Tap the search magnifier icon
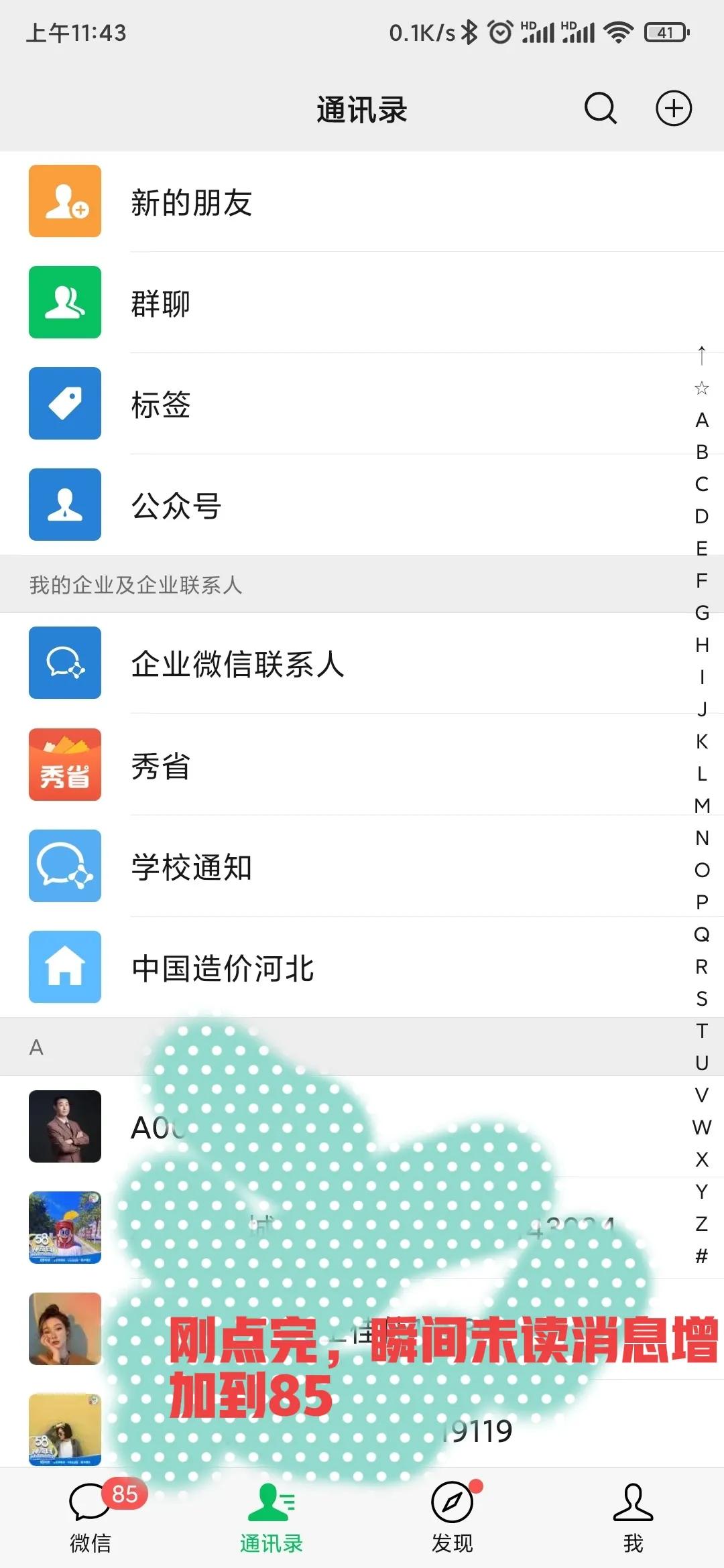 pyautogui.click(x=599, y=109)
